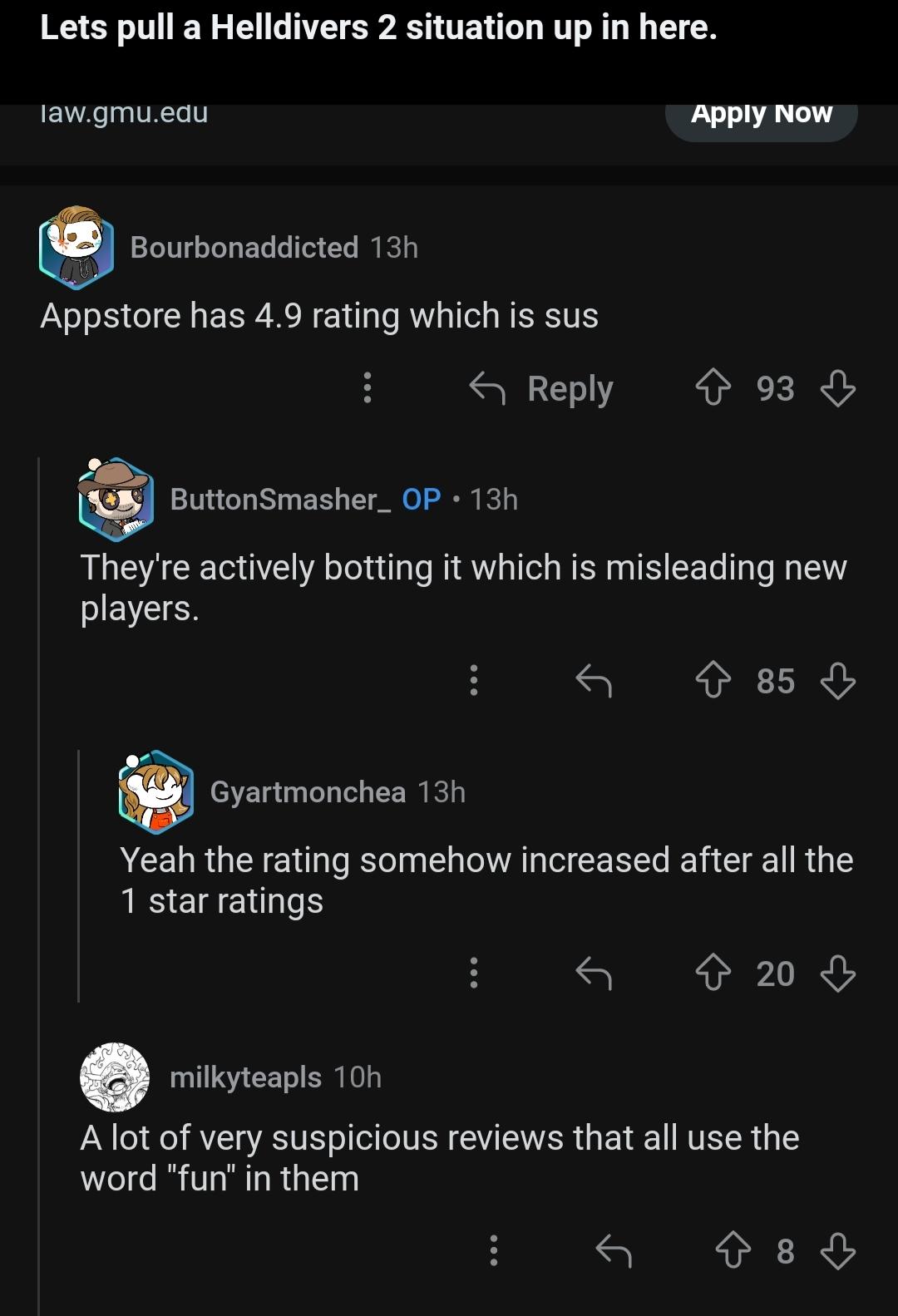Upvote milkyteapls's comment

(733, 1250)
